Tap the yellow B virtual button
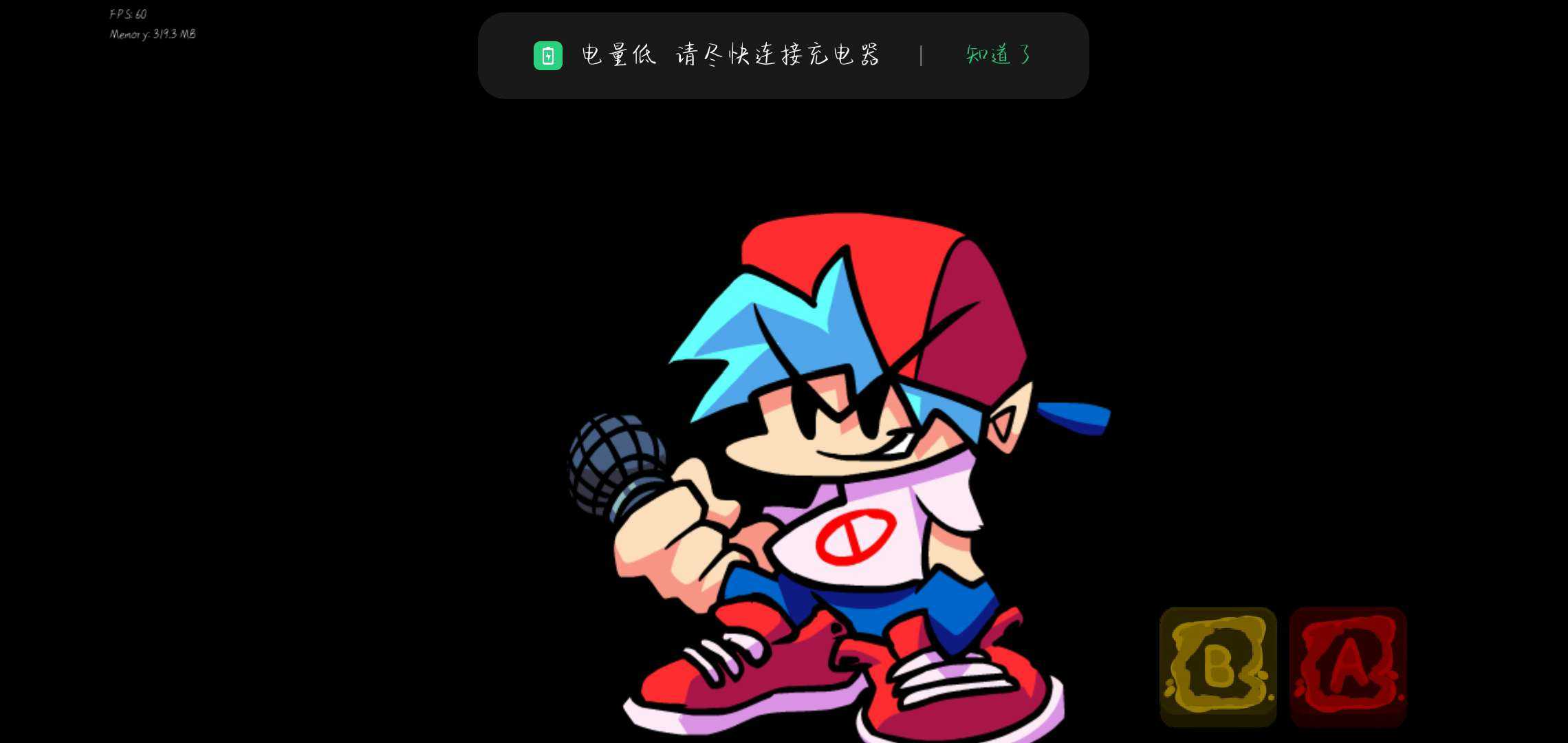The image size is (1568, 743). coord(1218,665)
